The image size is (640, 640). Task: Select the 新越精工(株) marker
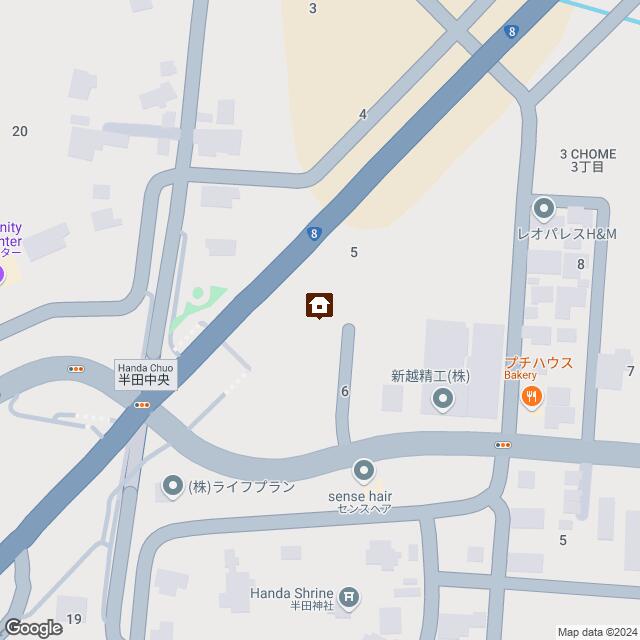443,400
